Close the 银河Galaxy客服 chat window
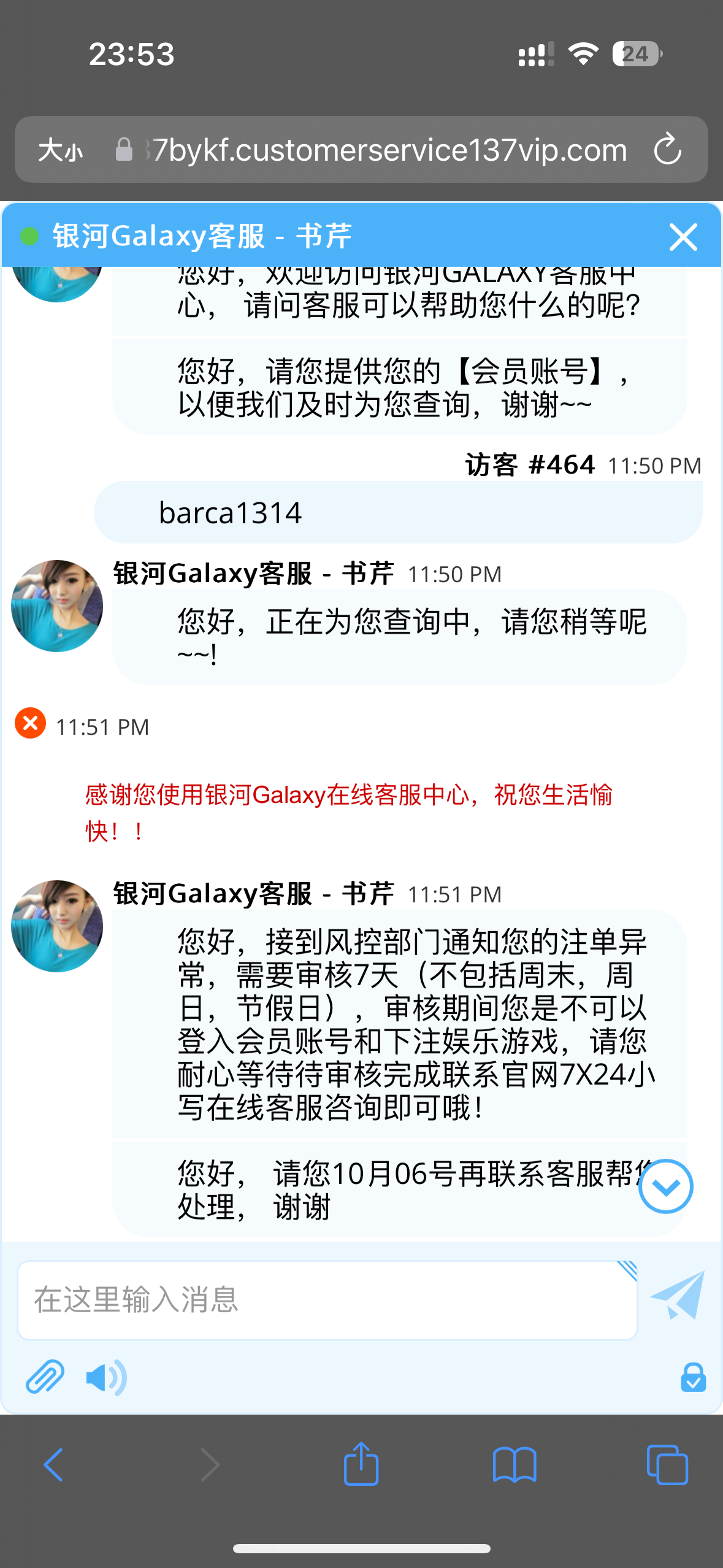This screenshot has width=723, height=1568. [683, 237]
